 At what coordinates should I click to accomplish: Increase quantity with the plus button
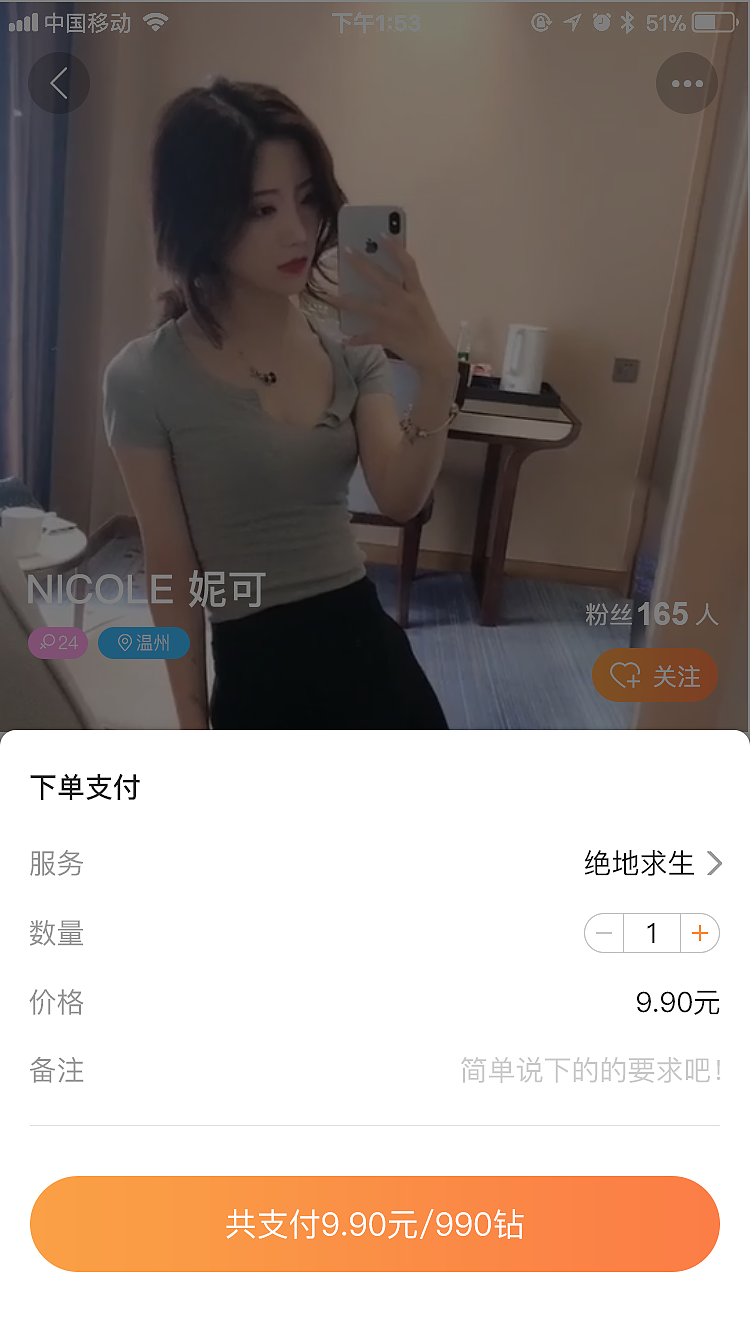700,933
